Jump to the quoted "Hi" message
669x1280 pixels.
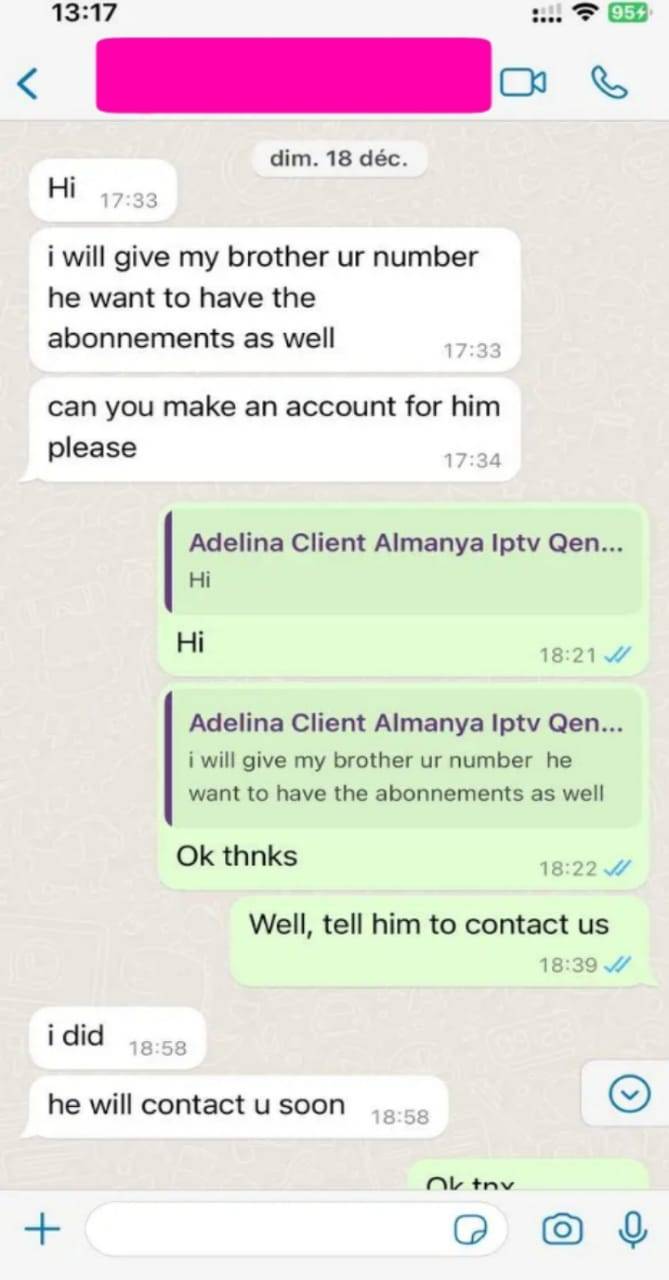click(404, 560)
